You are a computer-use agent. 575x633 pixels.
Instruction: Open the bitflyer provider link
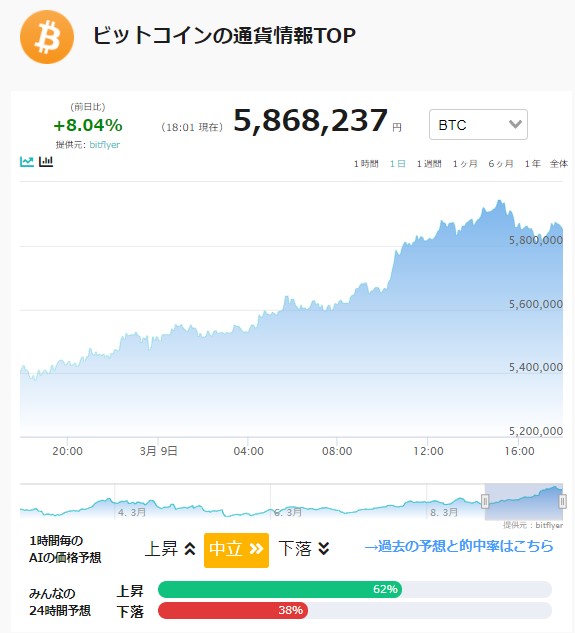click(105, 145)
